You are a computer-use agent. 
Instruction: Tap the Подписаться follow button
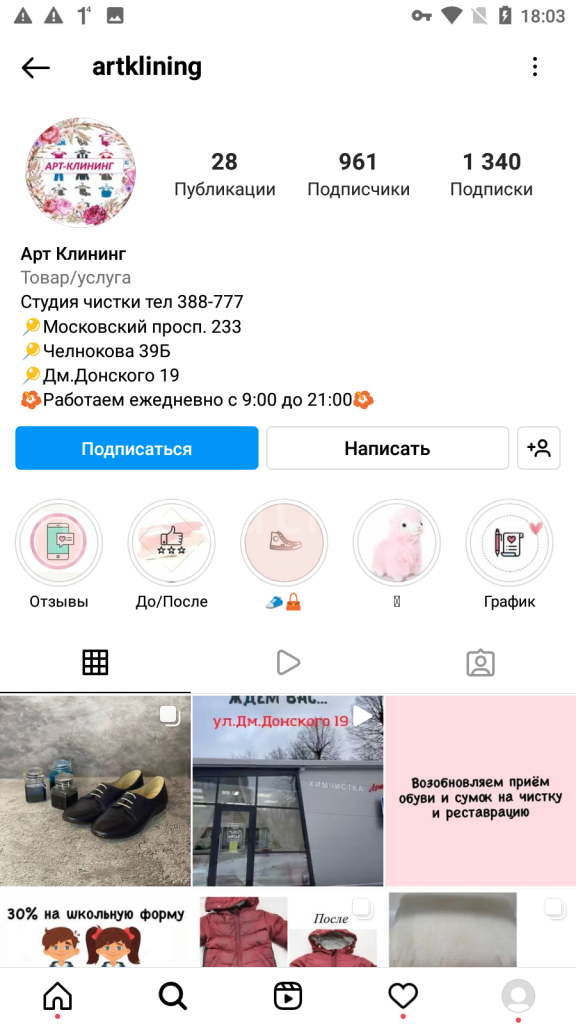(x=136, y=449)
